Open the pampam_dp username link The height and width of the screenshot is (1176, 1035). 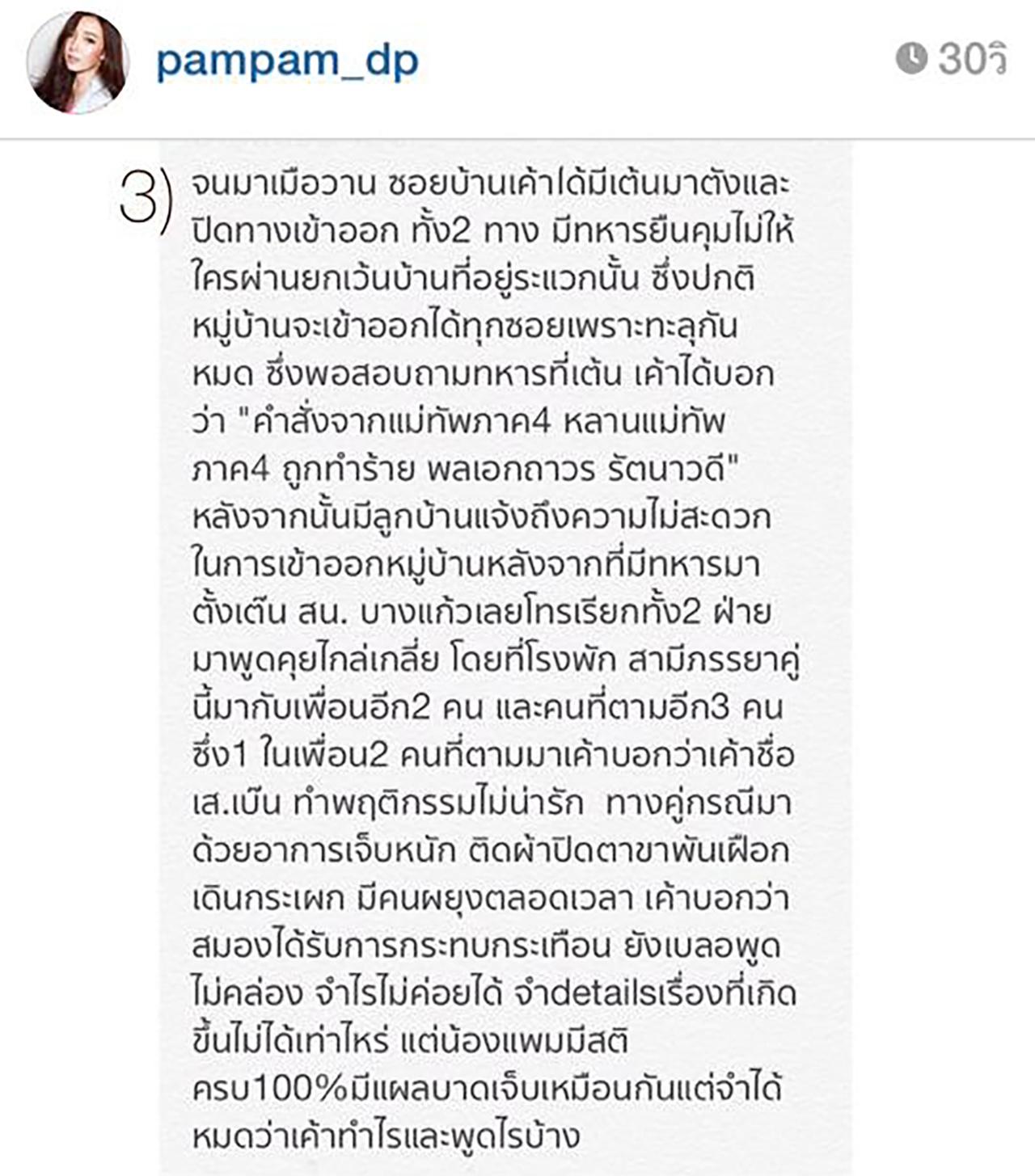287,61
